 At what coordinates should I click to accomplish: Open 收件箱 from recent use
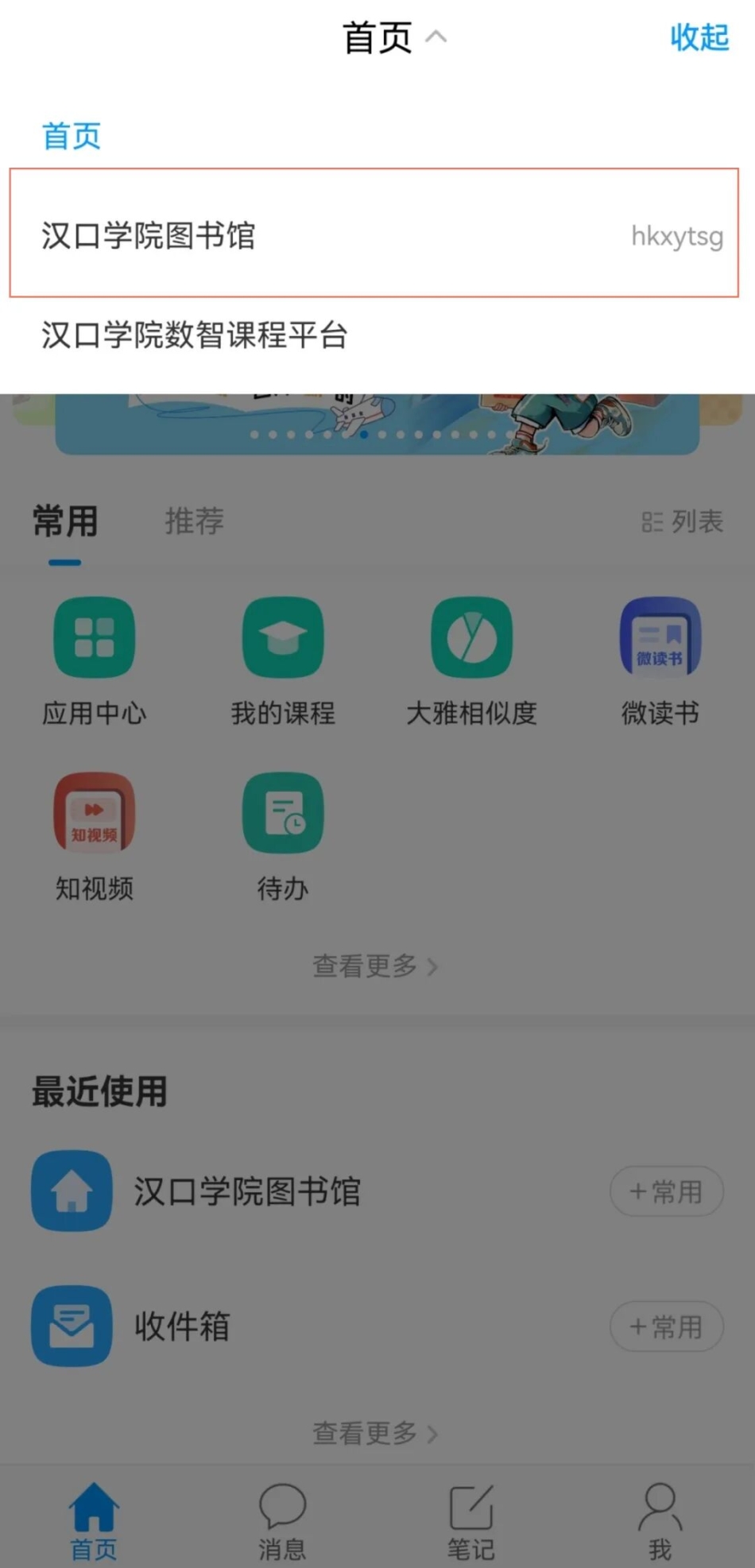(x=183, y=1326)
